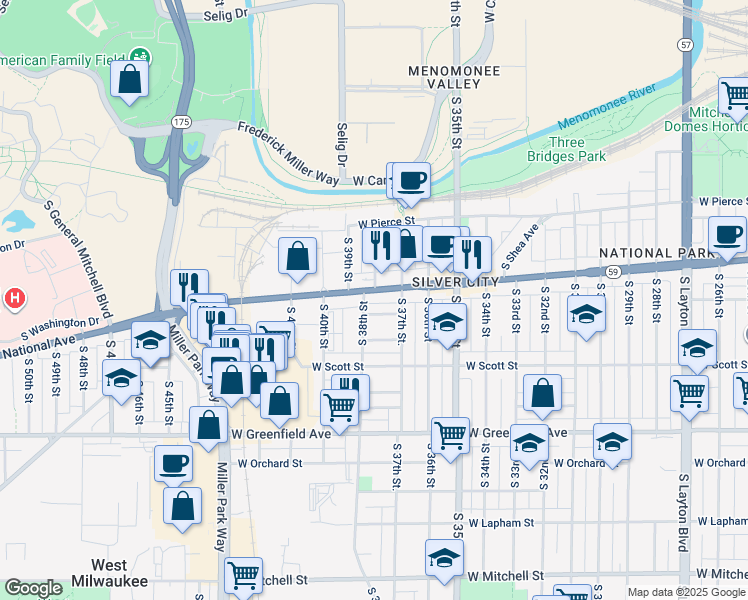
Task: Tap the coffee cup marker near W Orchard St
Action: click(x=174, y=465)
